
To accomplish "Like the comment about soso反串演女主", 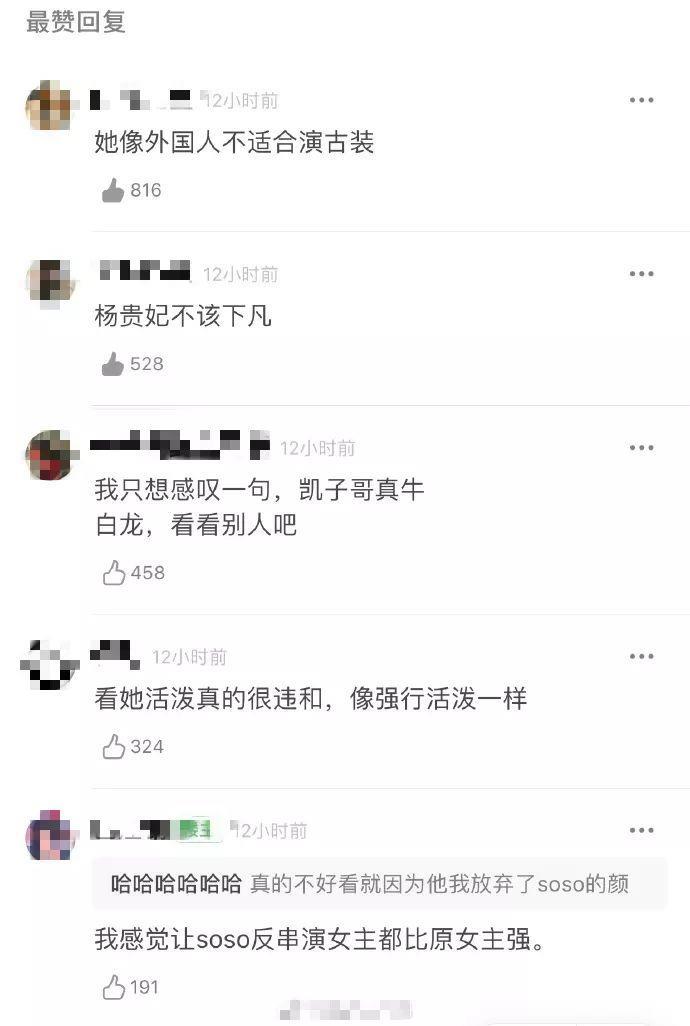I will click(x=114, y=988).
